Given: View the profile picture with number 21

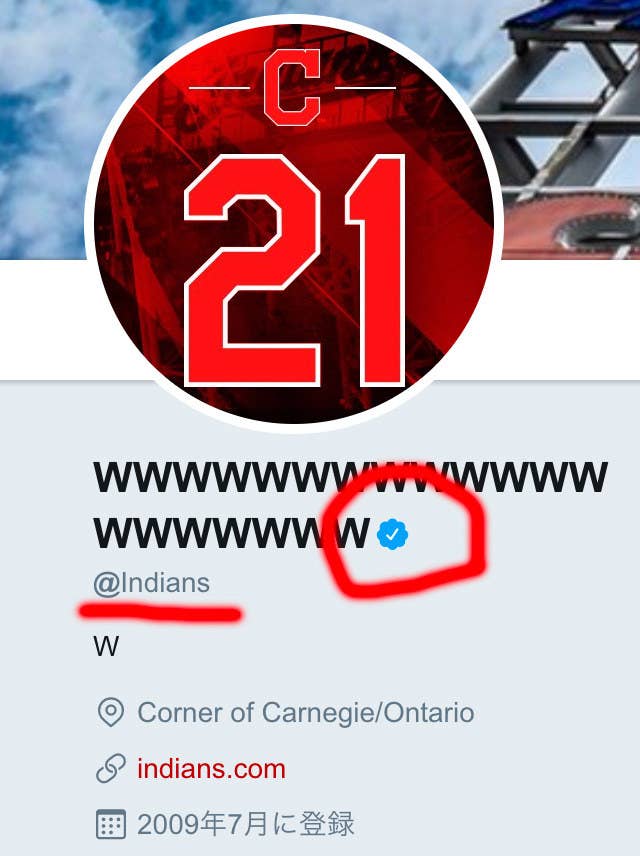Looking at the screenshot, I should coord(295,225).
